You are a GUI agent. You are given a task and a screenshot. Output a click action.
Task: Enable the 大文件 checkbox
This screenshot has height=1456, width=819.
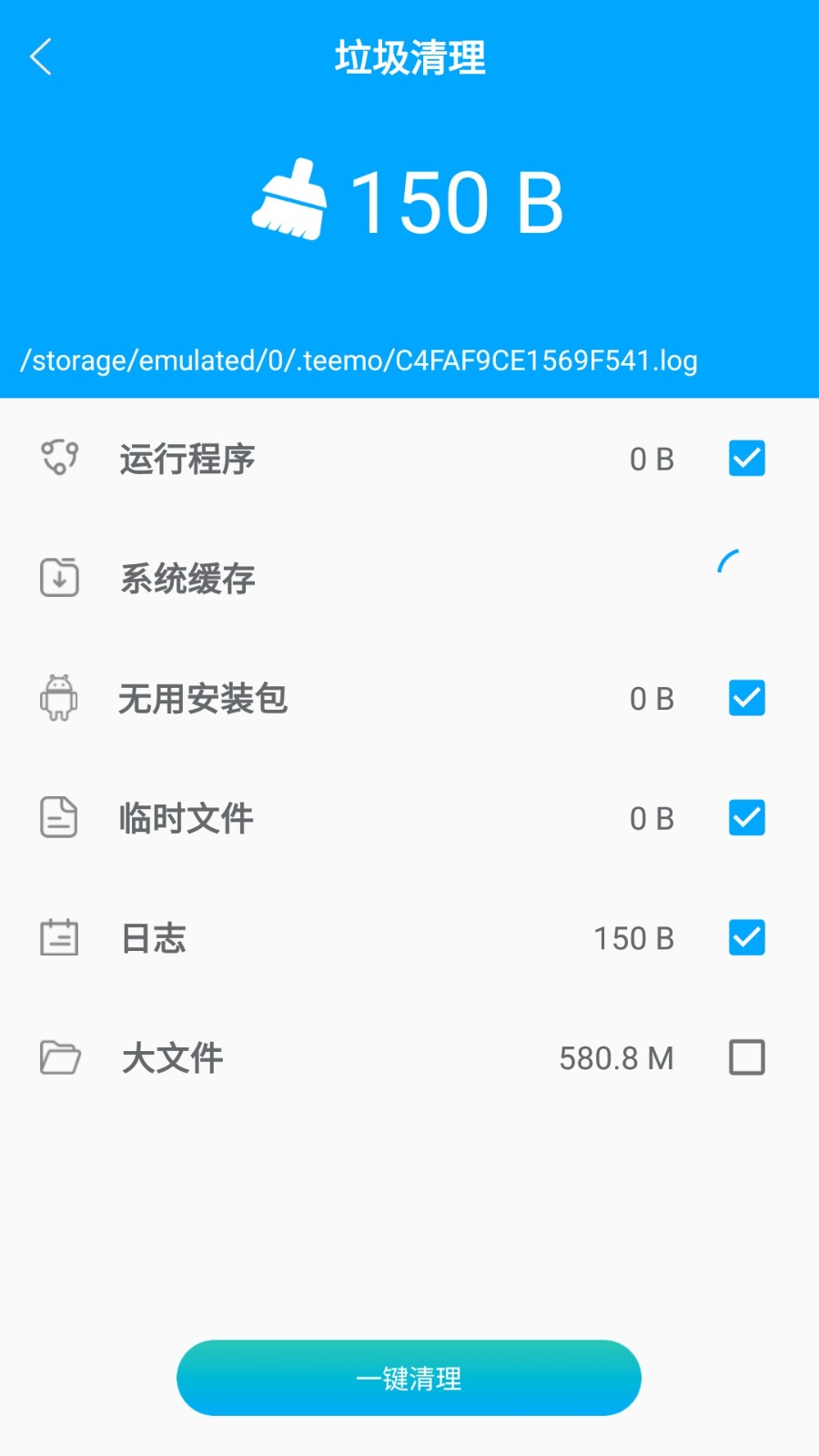point(745,1057)
